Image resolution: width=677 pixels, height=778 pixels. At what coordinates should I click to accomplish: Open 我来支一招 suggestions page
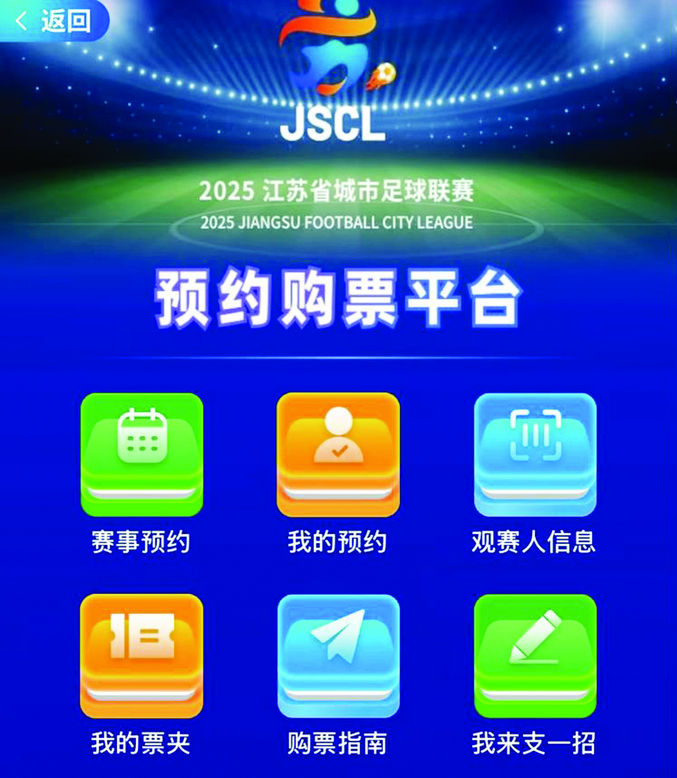pos(534,656)
